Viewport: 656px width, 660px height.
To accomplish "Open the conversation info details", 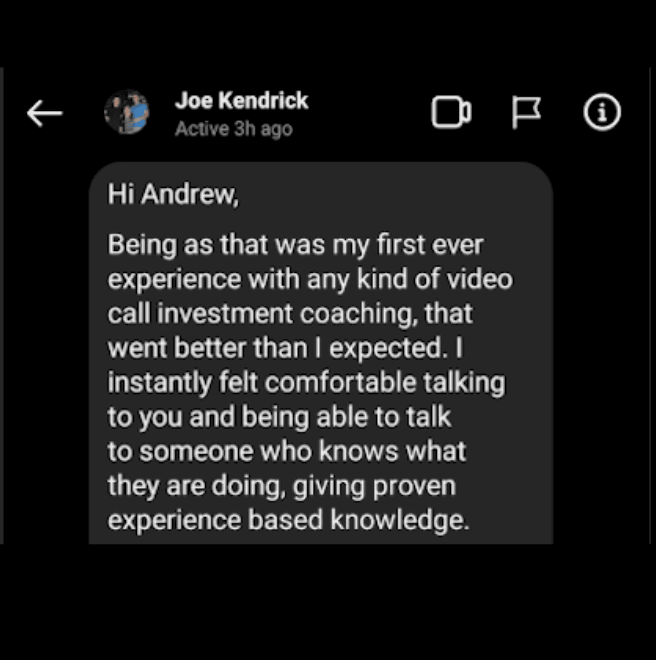I will coord(601,113).
